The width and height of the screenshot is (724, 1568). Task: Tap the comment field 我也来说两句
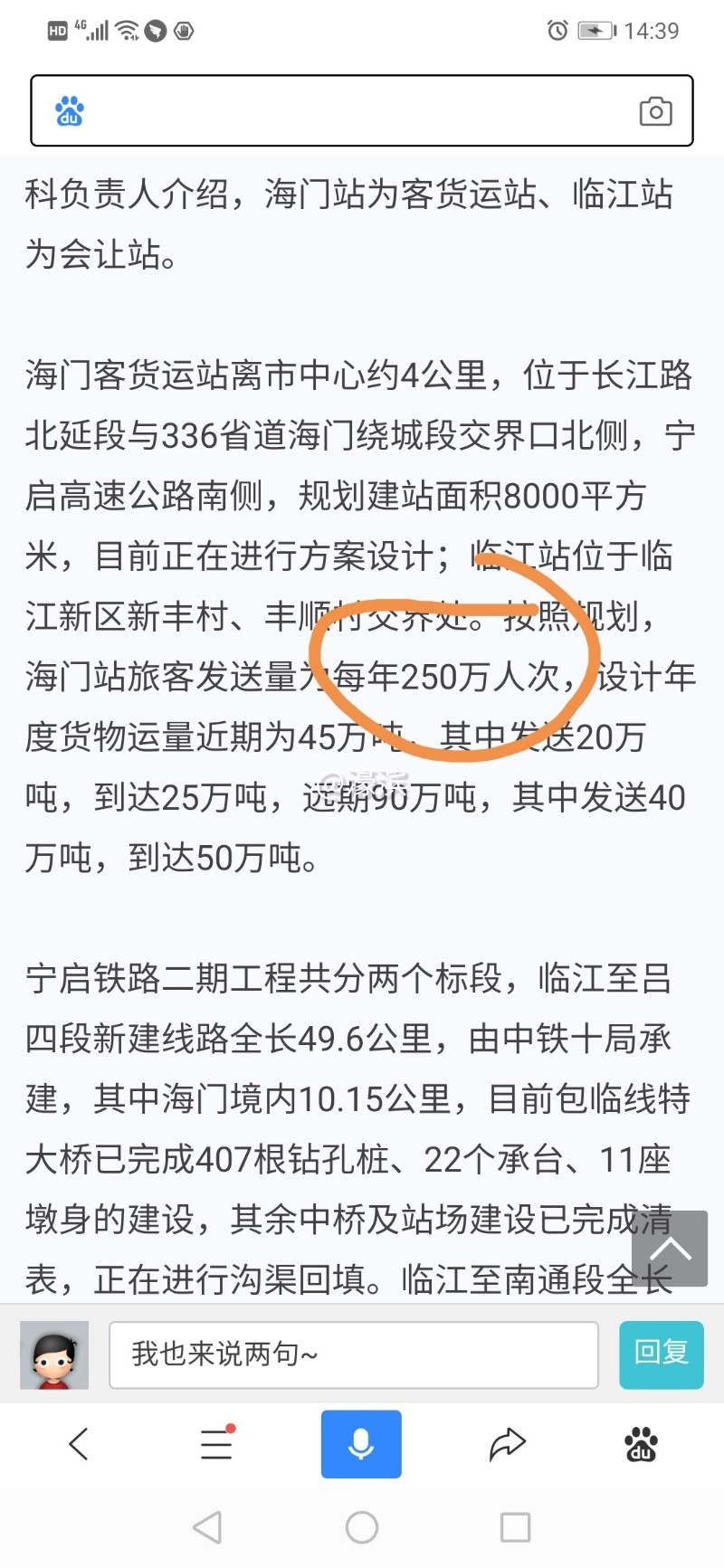(x=353, y=1354)
